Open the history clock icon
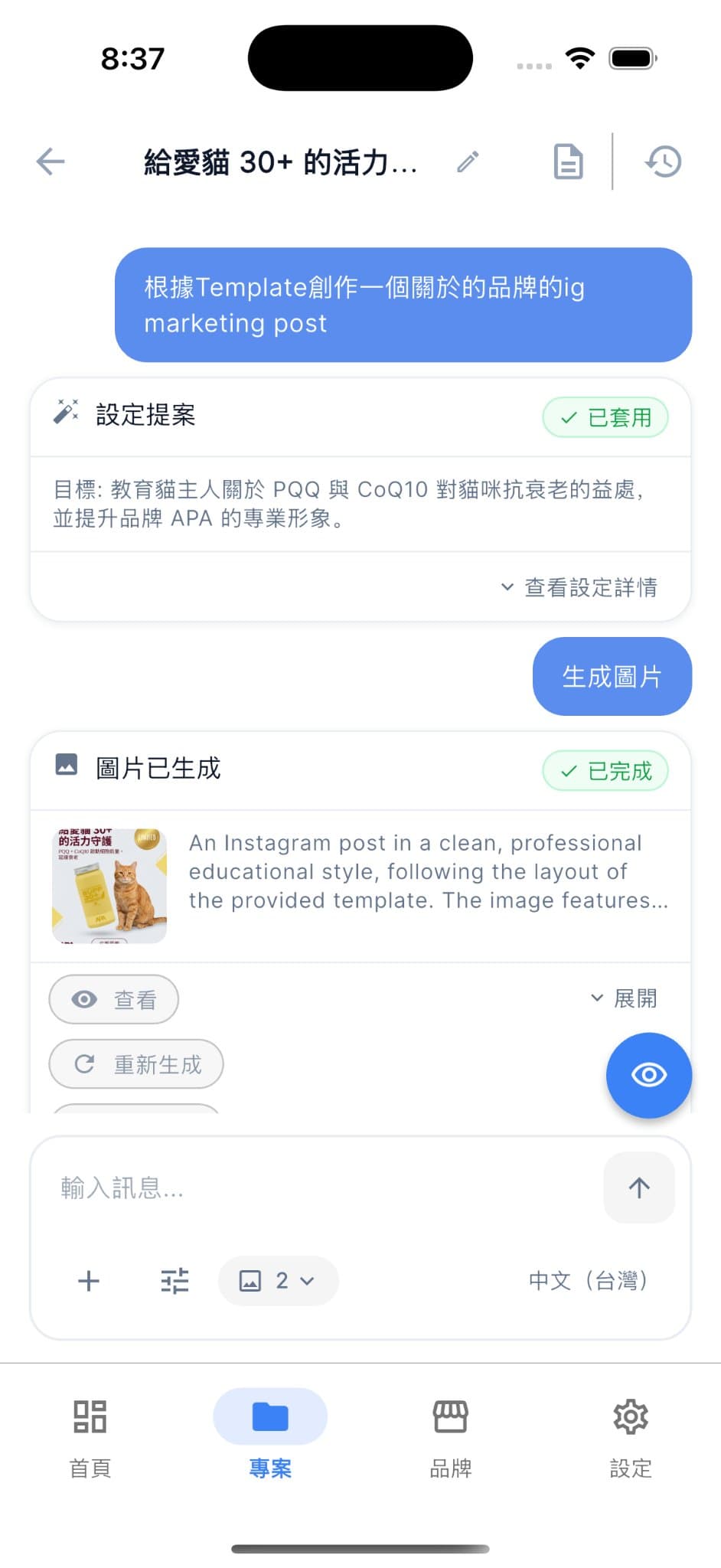Viewport: 721px width, 1568px height. click(663, 162)
